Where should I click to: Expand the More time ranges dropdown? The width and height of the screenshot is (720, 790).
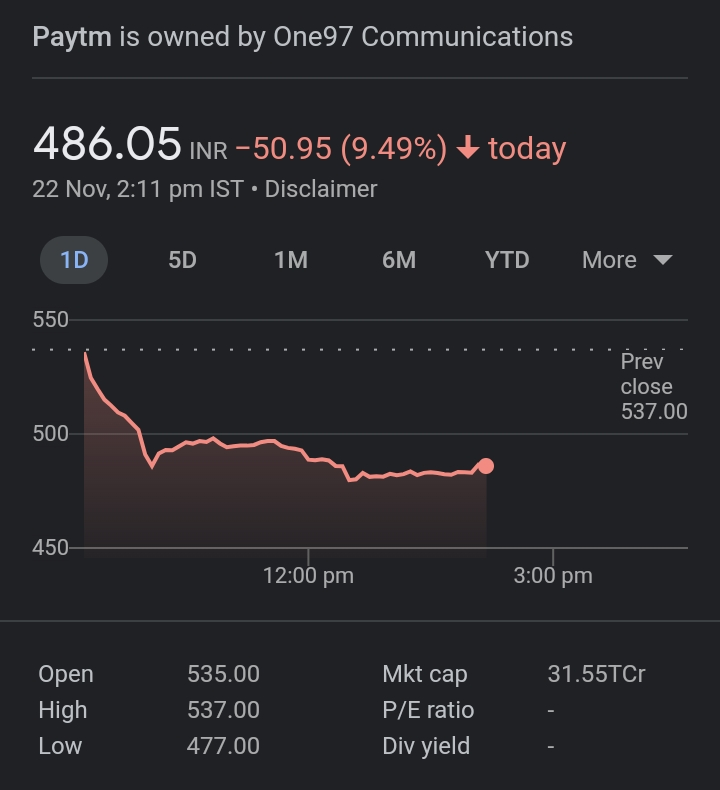click(626, 260)
